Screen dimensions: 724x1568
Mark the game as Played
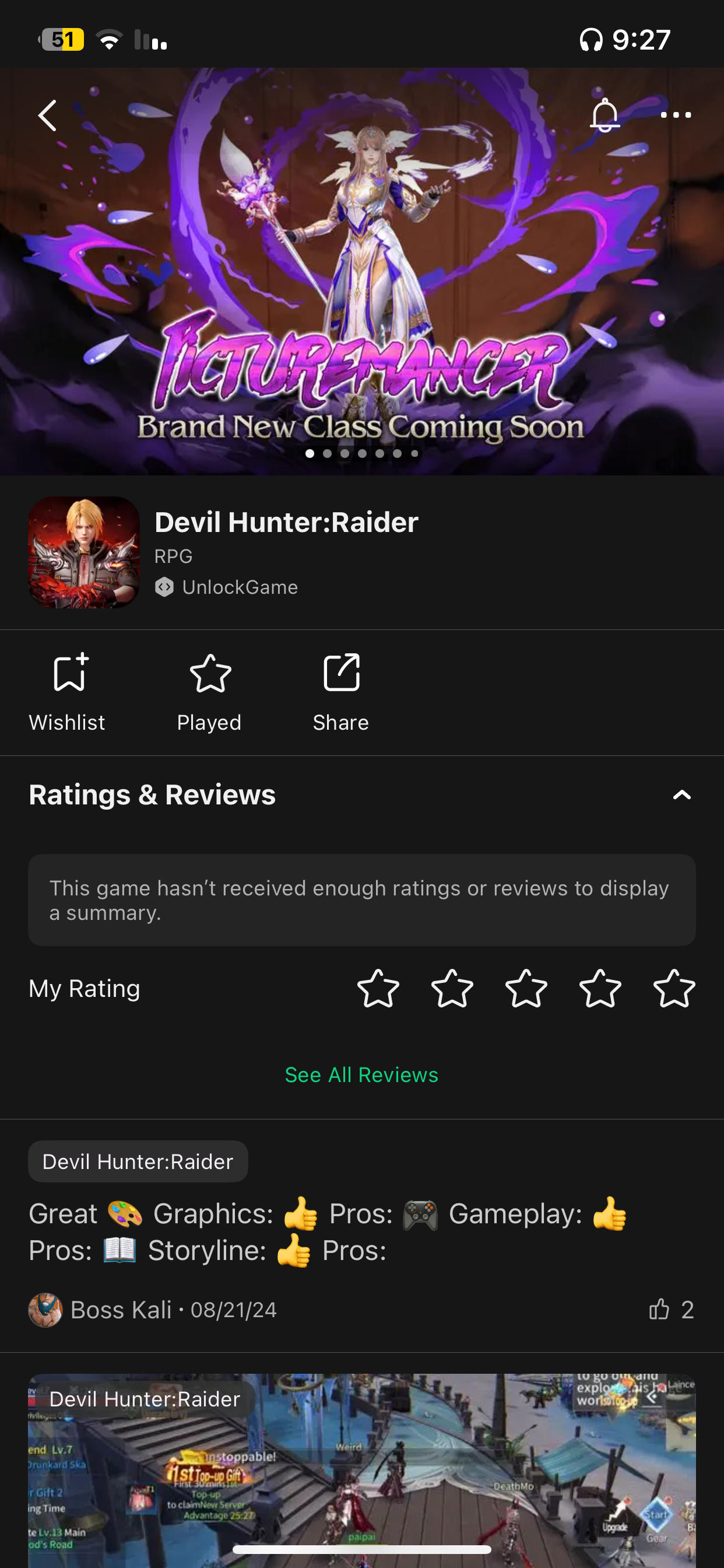[x=209, y=692]
